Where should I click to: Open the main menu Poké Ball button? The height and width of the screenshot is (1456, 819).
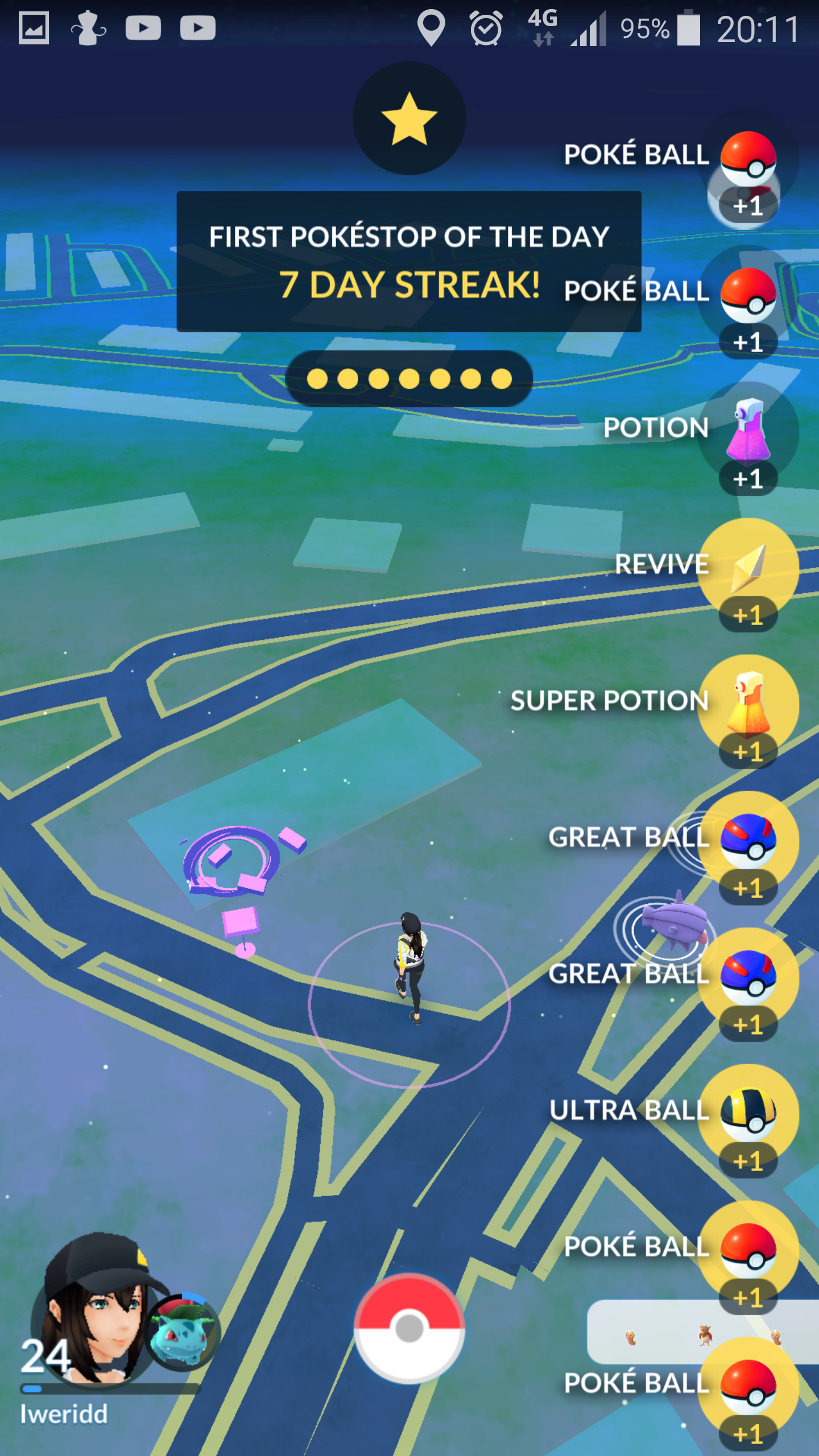click(409, 1329)
